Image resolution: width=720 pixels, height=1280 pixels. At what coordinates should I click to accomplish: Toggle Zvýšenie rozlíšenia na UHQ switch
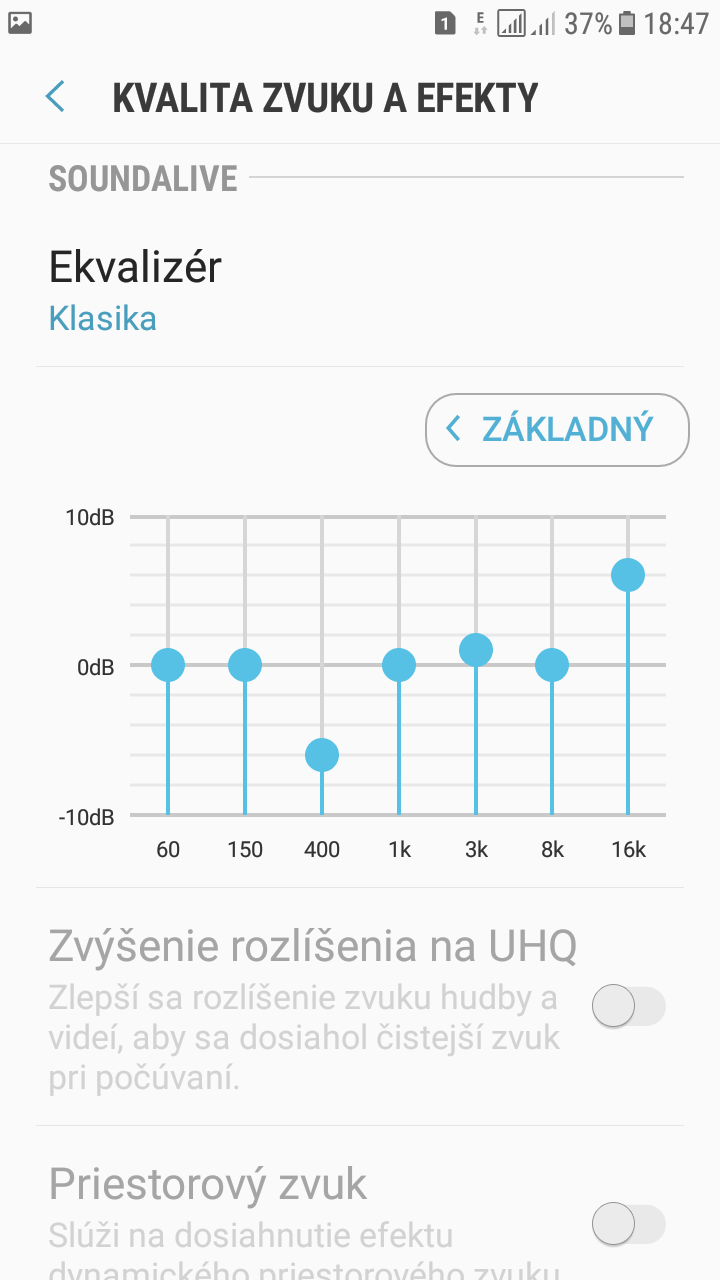[x=628, y=1006]
